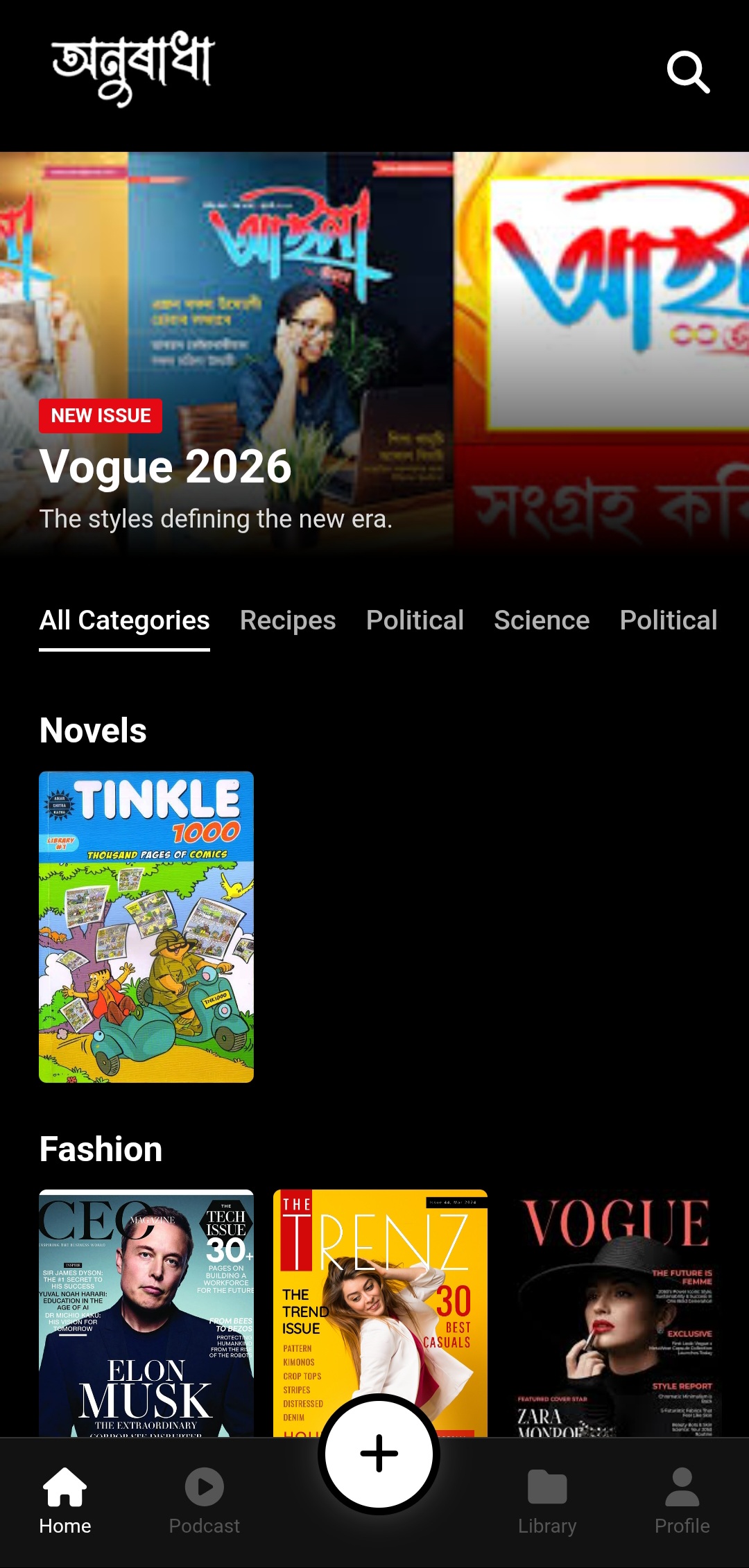This screenshot has width=749, height=1568.
Task: Select the All Categories tab
Action: click(124, 620)
